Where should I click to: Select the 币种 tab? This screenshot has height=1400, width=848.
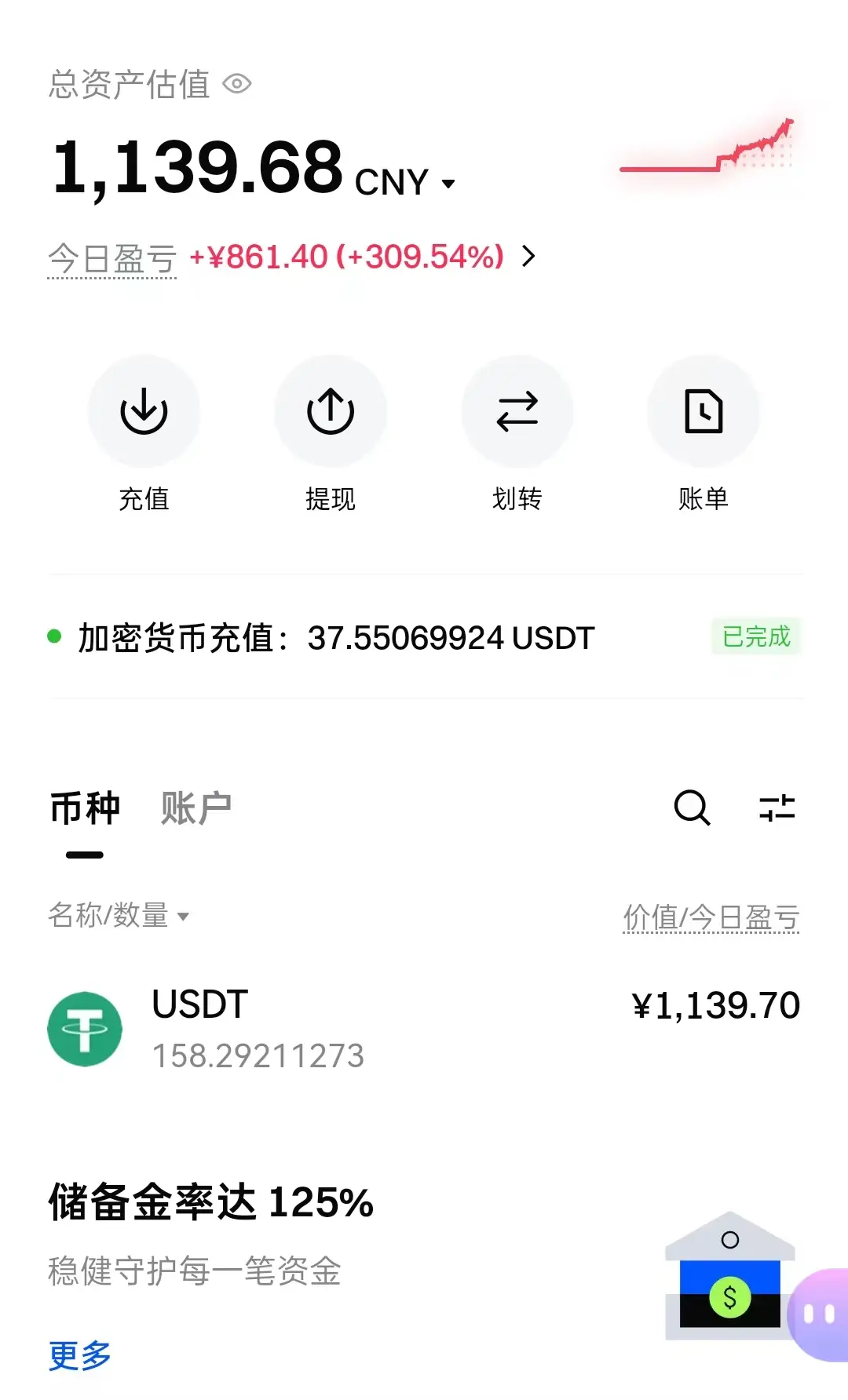(x=85, y=808)
